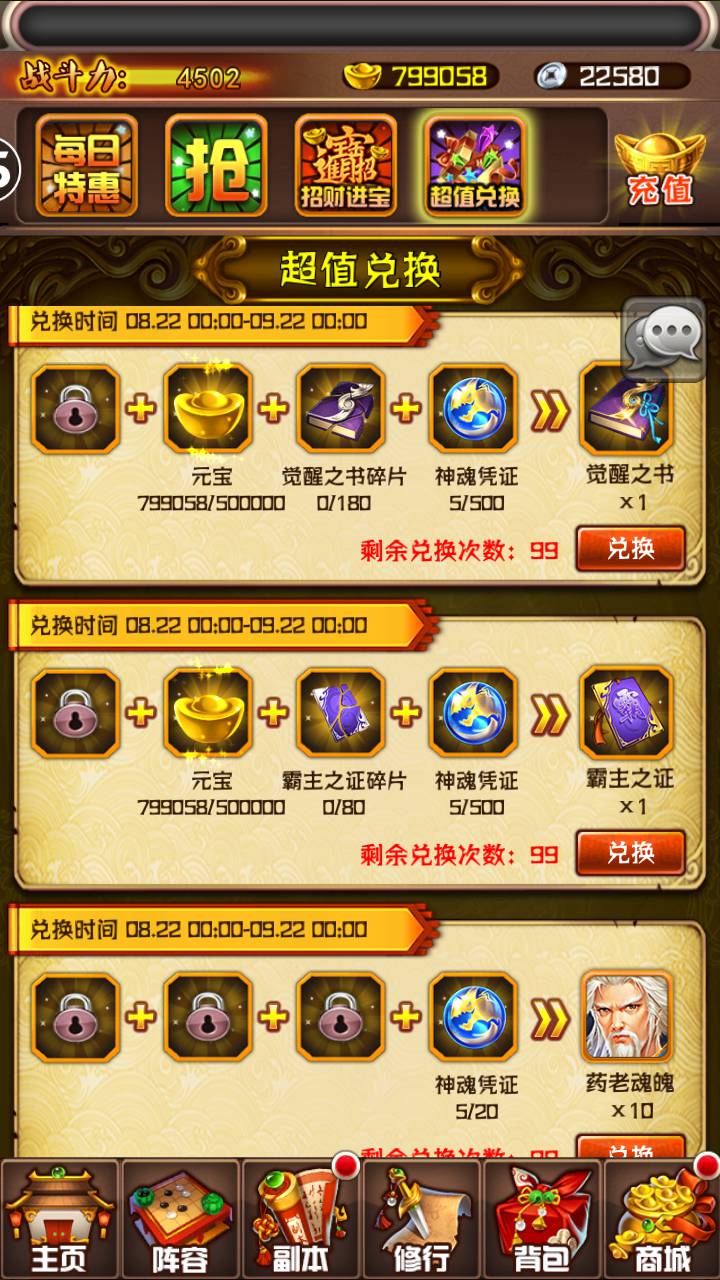View the 药老魂魄 reward portrait

pos(627,1016)
